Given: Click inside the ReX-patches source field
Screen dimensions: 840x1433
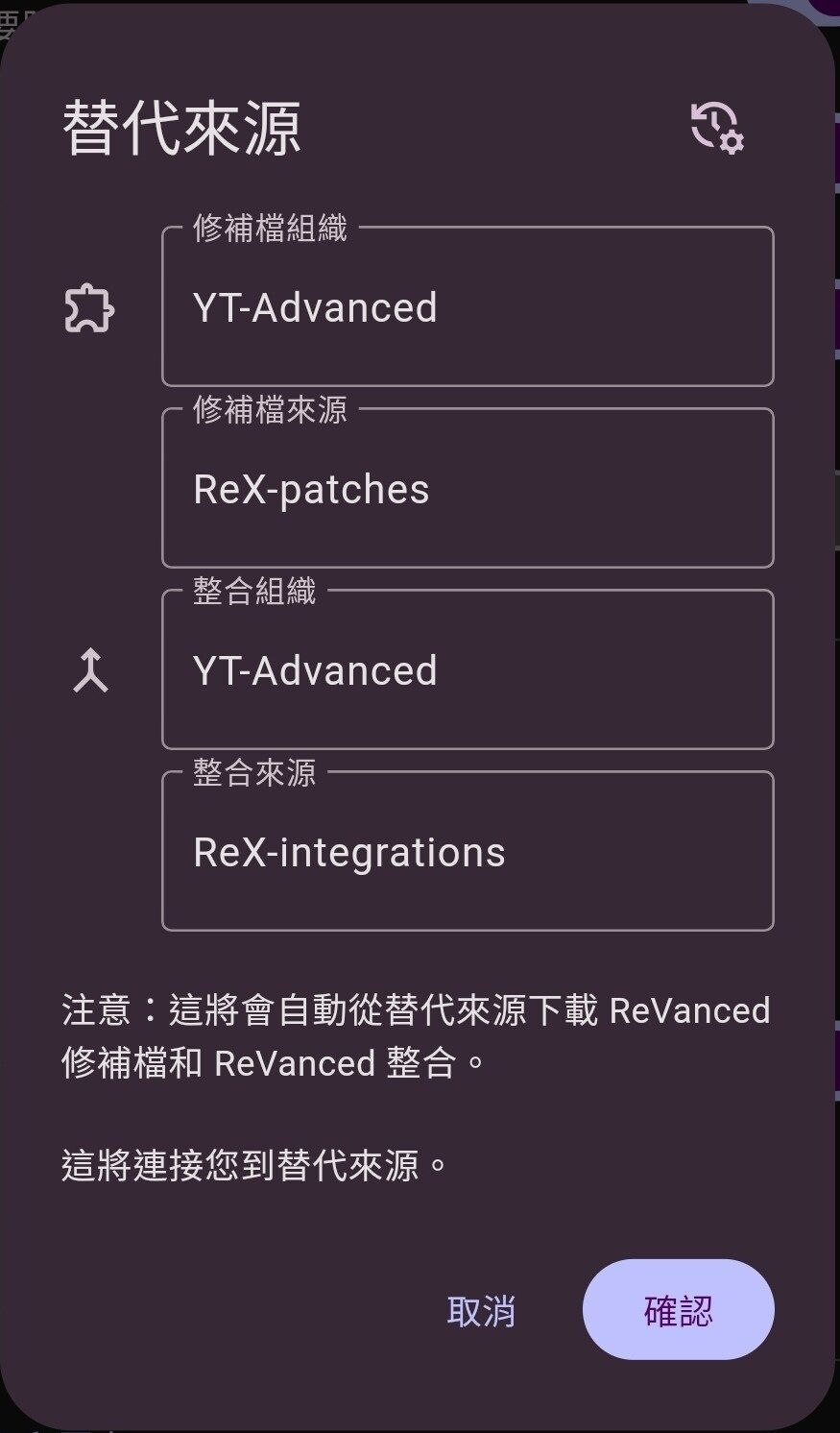Looking at the screenshot, I should tap(468, 488).
